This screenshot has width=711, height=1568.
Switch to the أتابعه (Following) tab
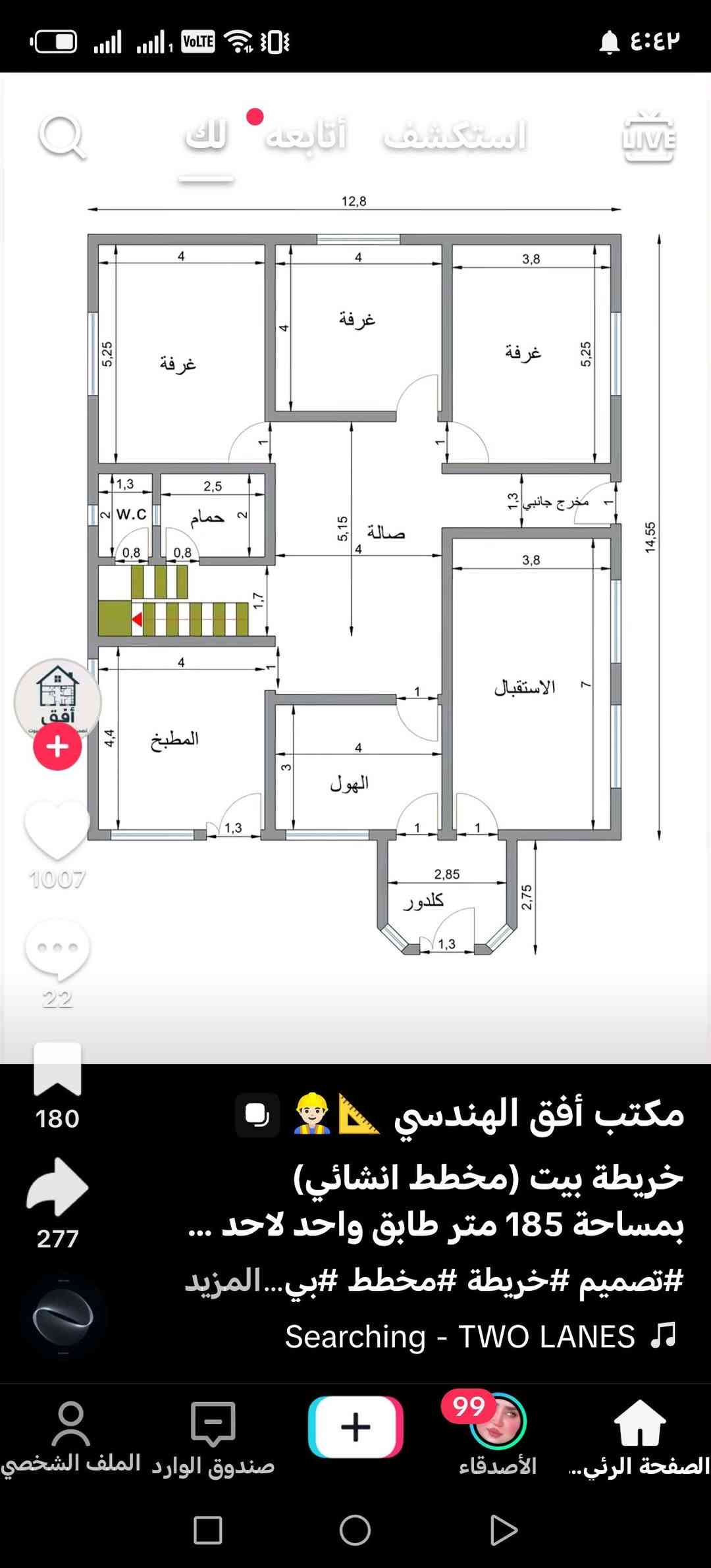[x=306, y=136]
